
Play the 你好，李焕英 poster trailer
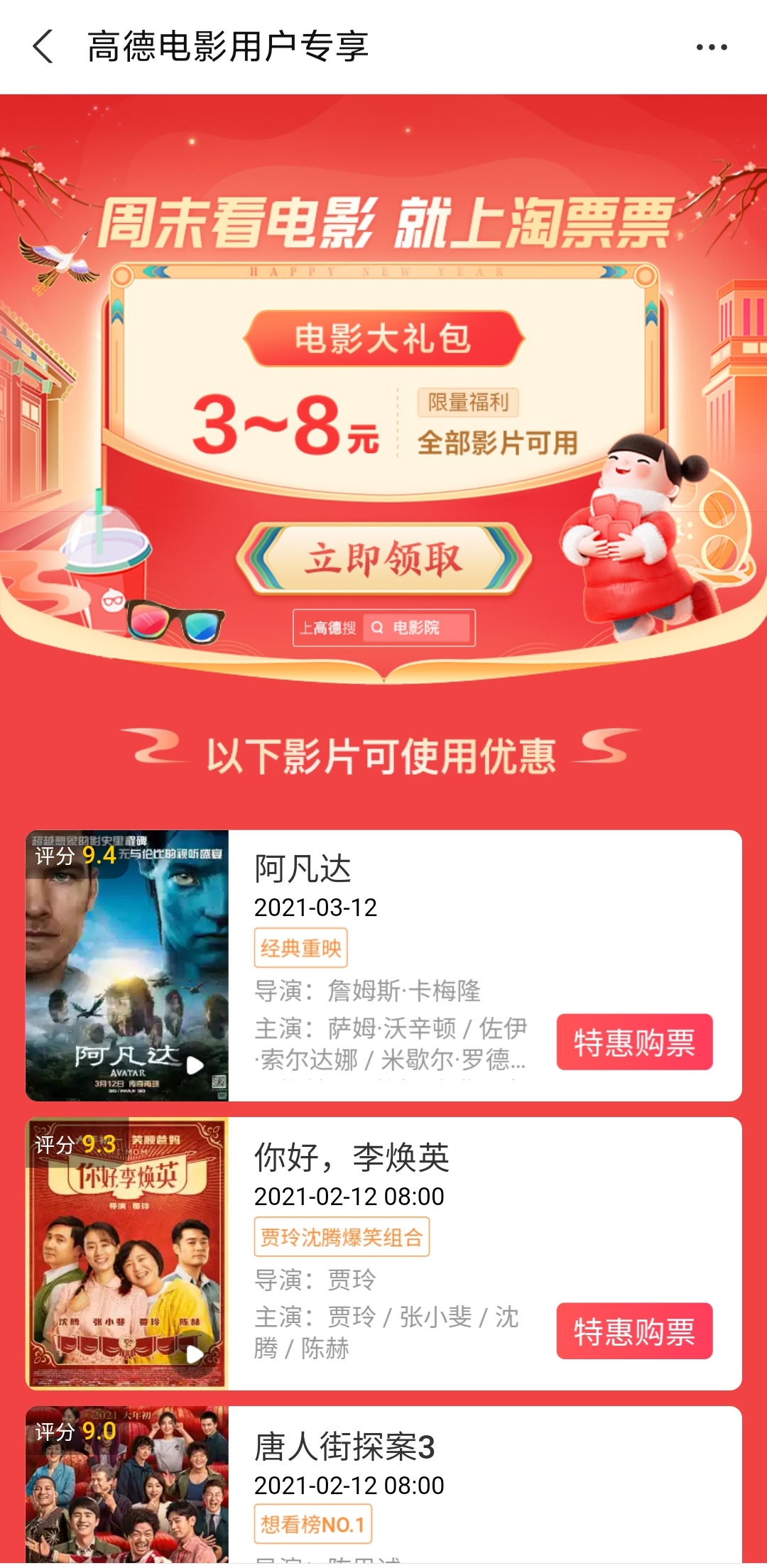(x=195, y=1354)
